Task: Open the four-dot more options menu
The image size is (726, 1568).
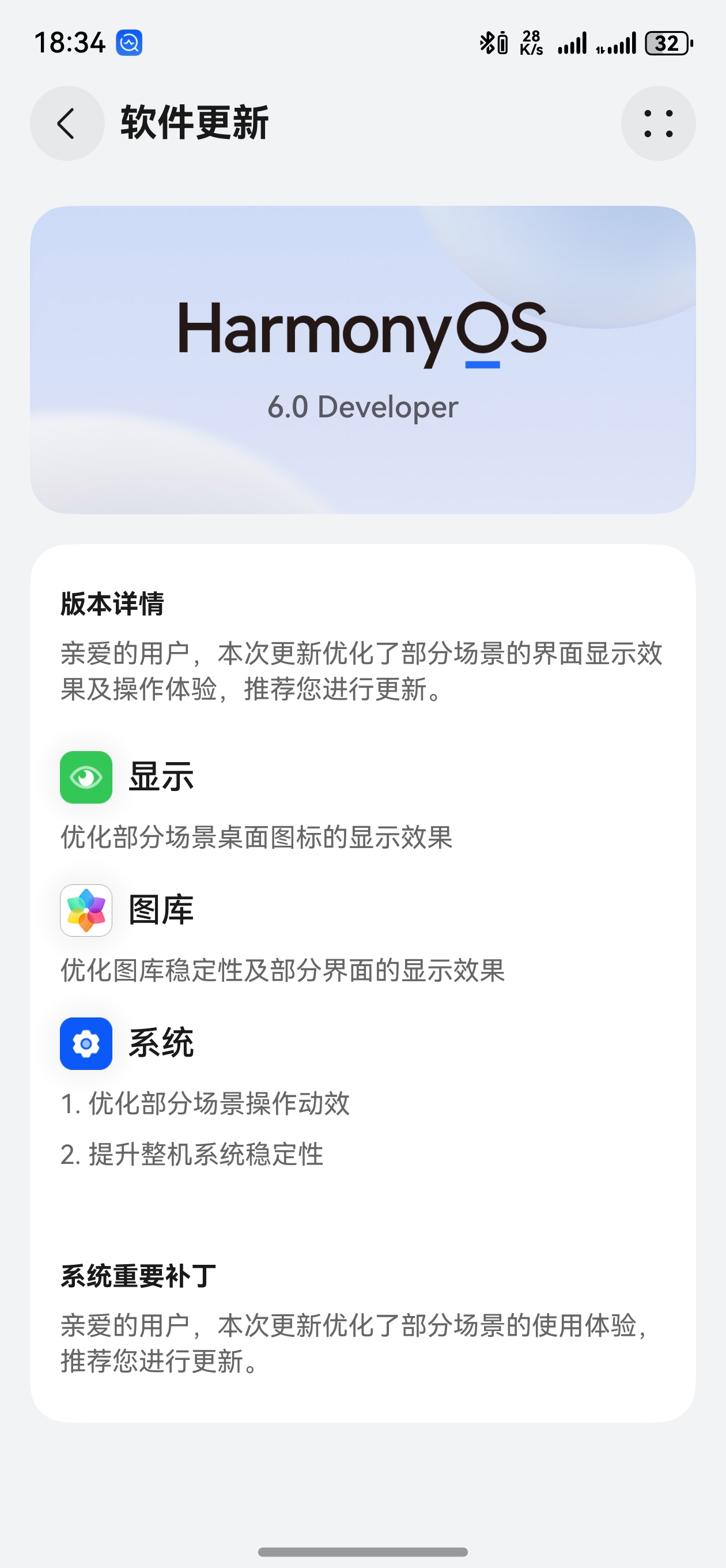Action: tap(658, 123)
